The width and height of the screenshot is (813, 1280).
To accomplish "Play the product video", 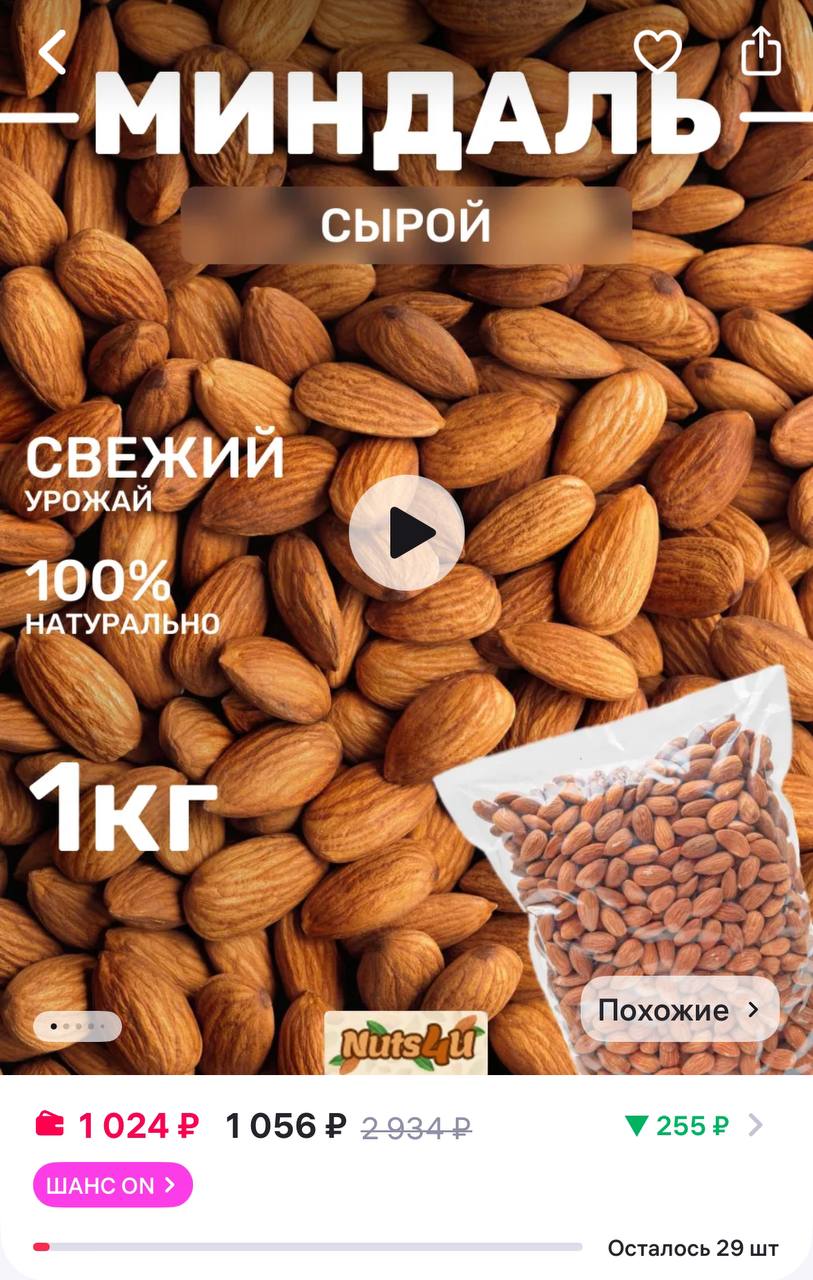I will coord(406,533).
